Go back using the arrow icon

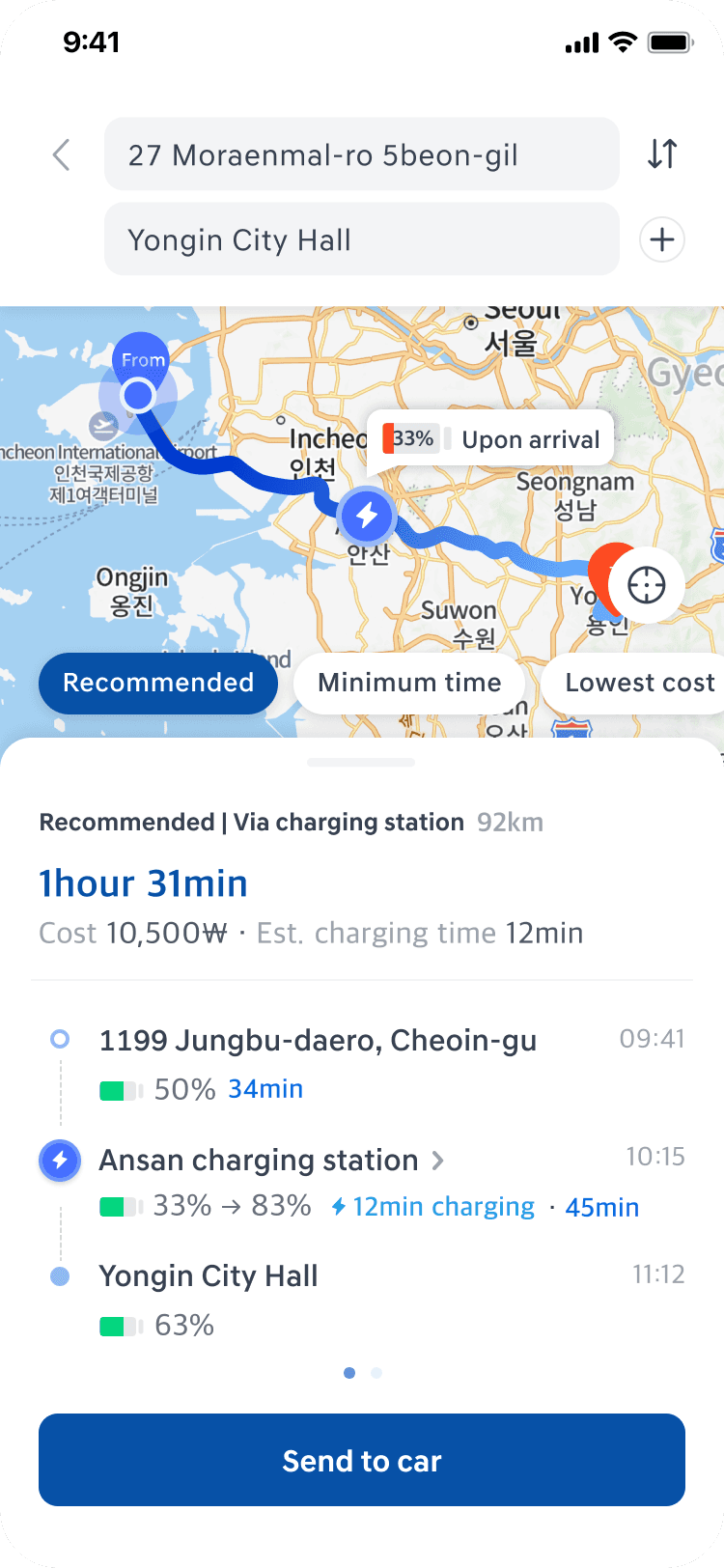pos(62,154)
